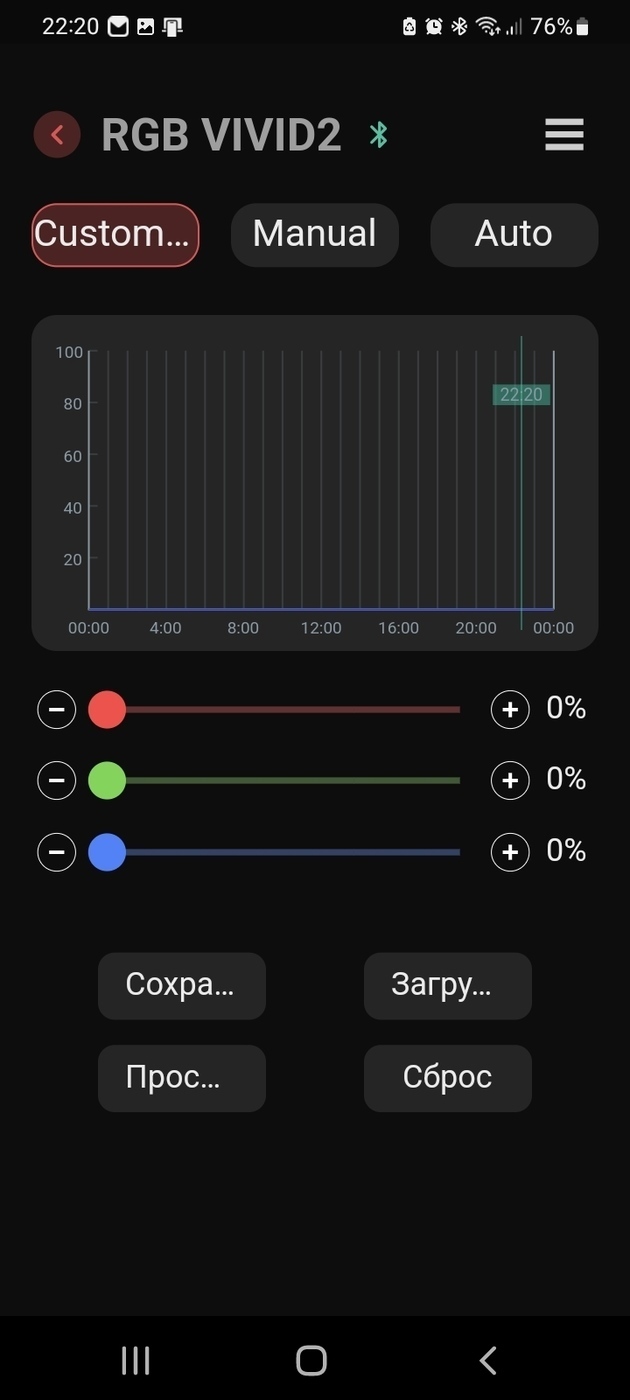Screen dimensions: 630x1400
Task: Tap the green slider track
Action: [x=275, y=780]
